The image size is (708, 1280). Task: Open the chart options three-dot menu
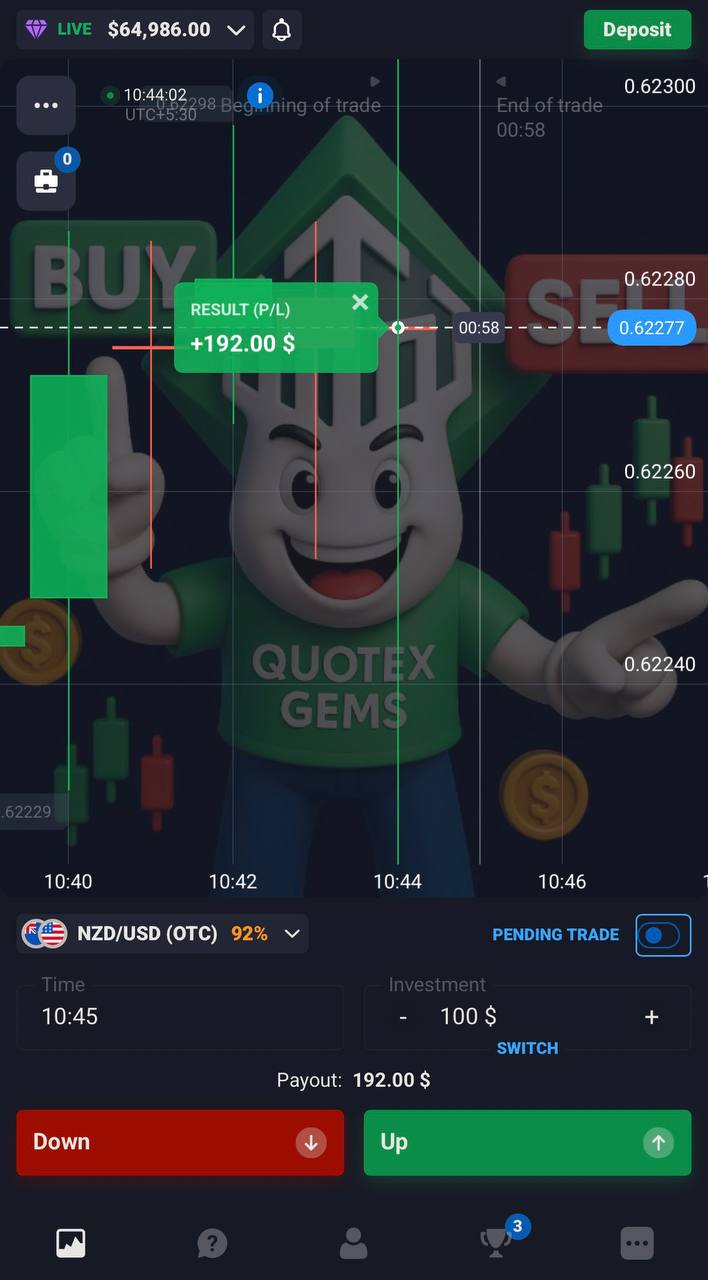tap(46, 105)
